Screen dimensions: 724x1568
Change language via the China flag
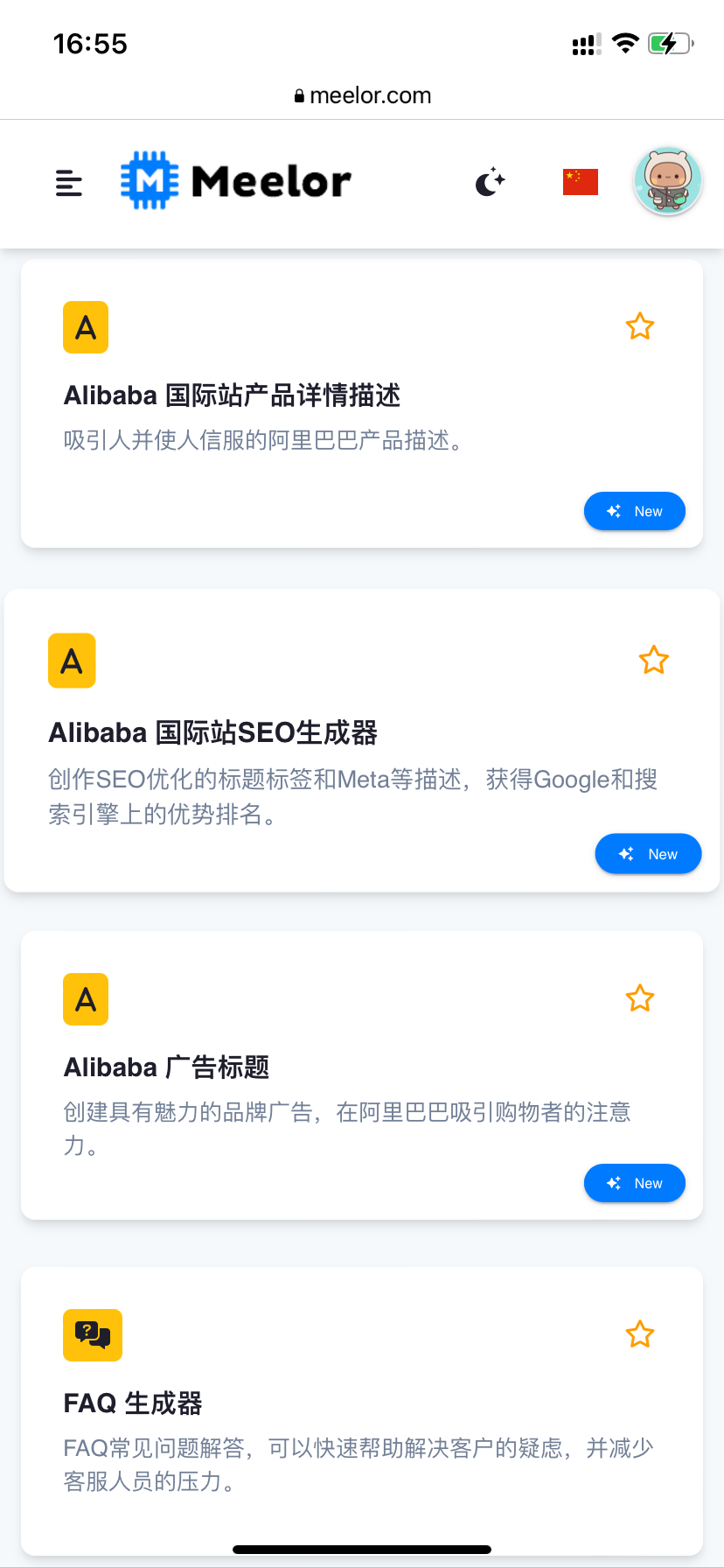(581, 182)
